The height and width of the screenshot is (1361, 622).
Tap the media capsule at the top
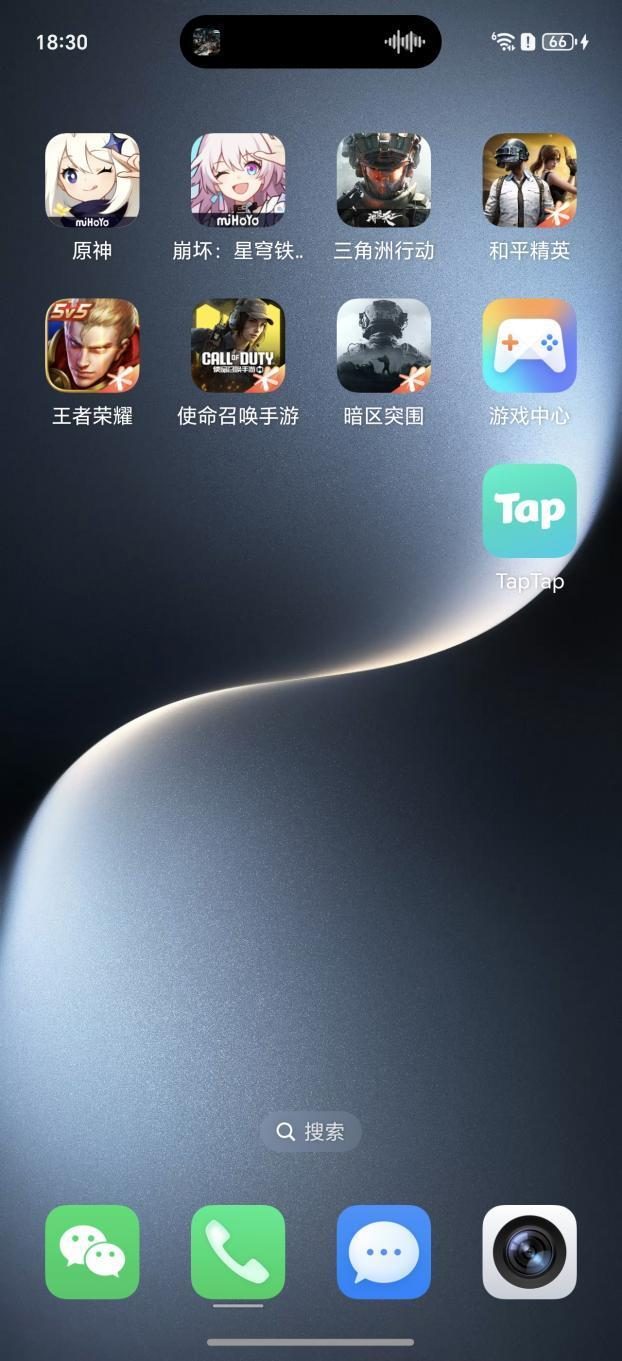click(x=311, y=42)
